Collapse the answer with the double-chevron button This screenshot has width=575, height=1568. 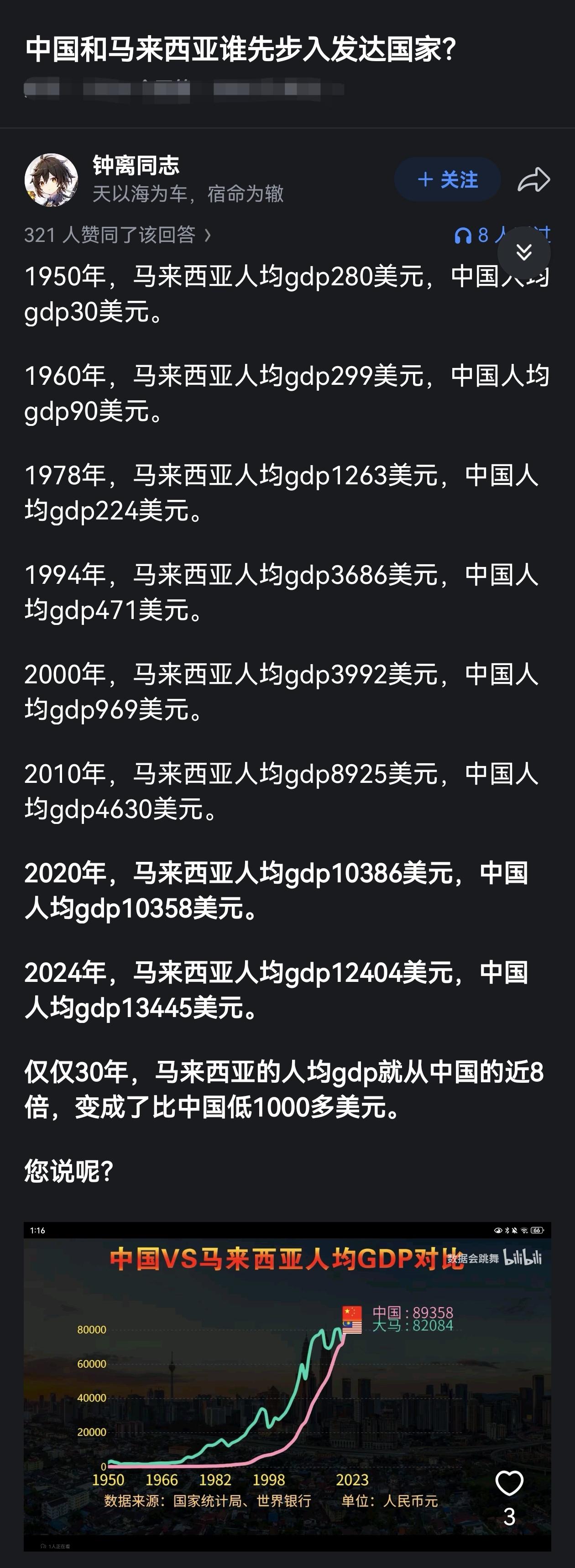click(524, 252)
